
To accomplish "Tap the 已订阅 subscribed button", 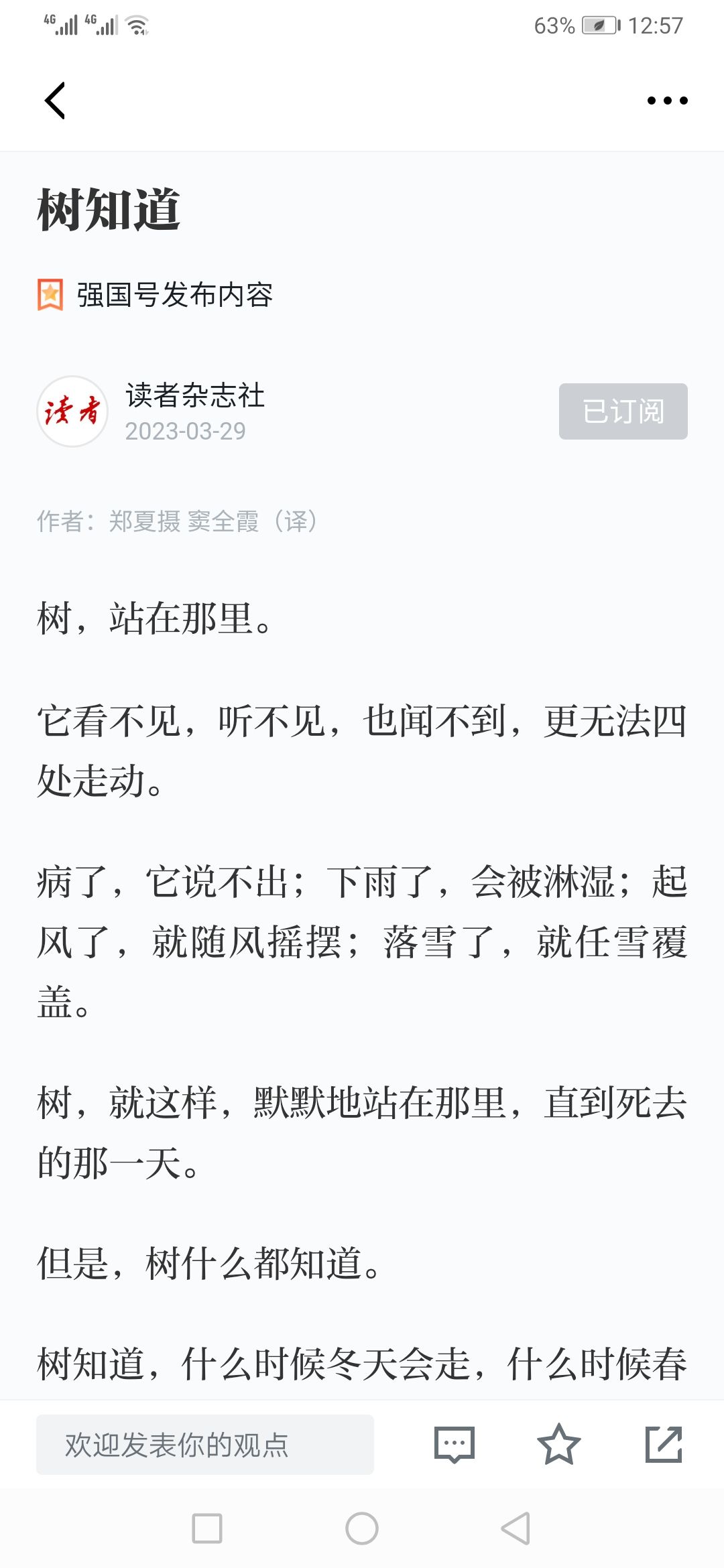I will point(623,411).
